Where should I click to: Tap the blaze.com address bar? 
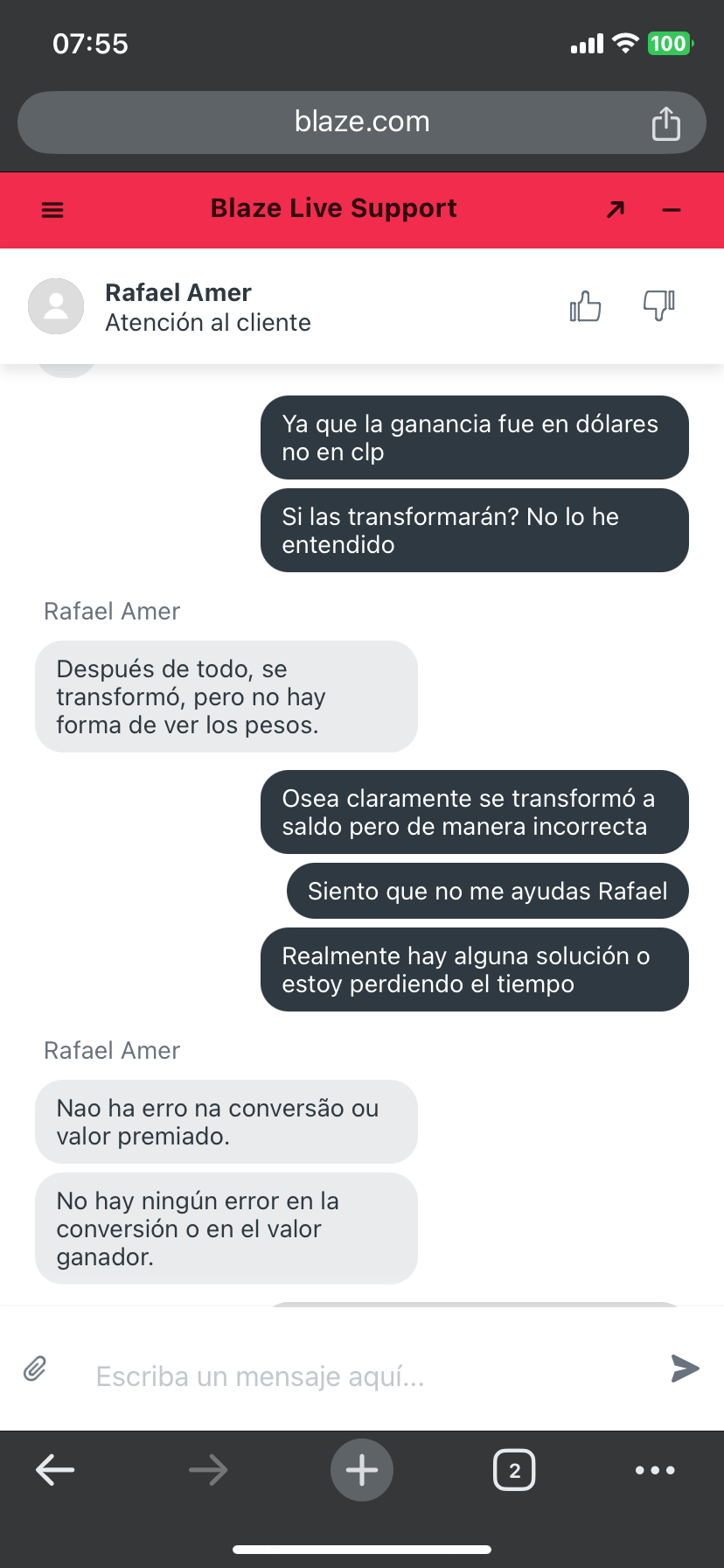(362, 122)
